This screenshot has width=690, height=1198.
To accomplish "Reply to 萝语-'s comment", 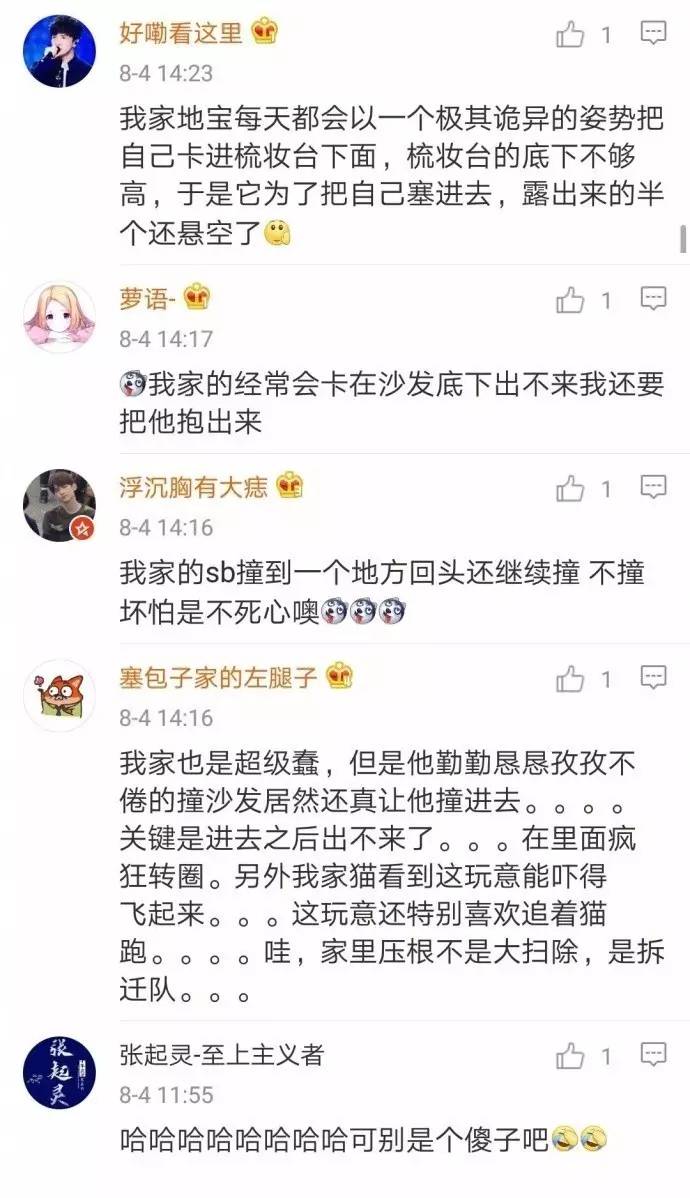I will tap(653, 298).
